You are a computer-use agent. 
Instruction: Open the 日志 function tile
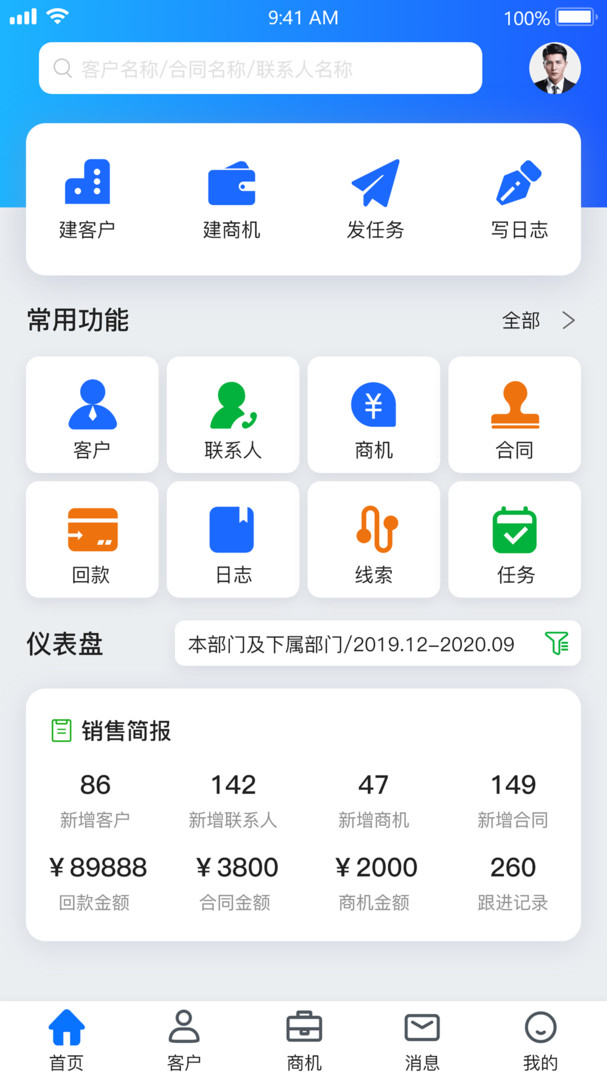pyautogui.click(x=233, y=540)
